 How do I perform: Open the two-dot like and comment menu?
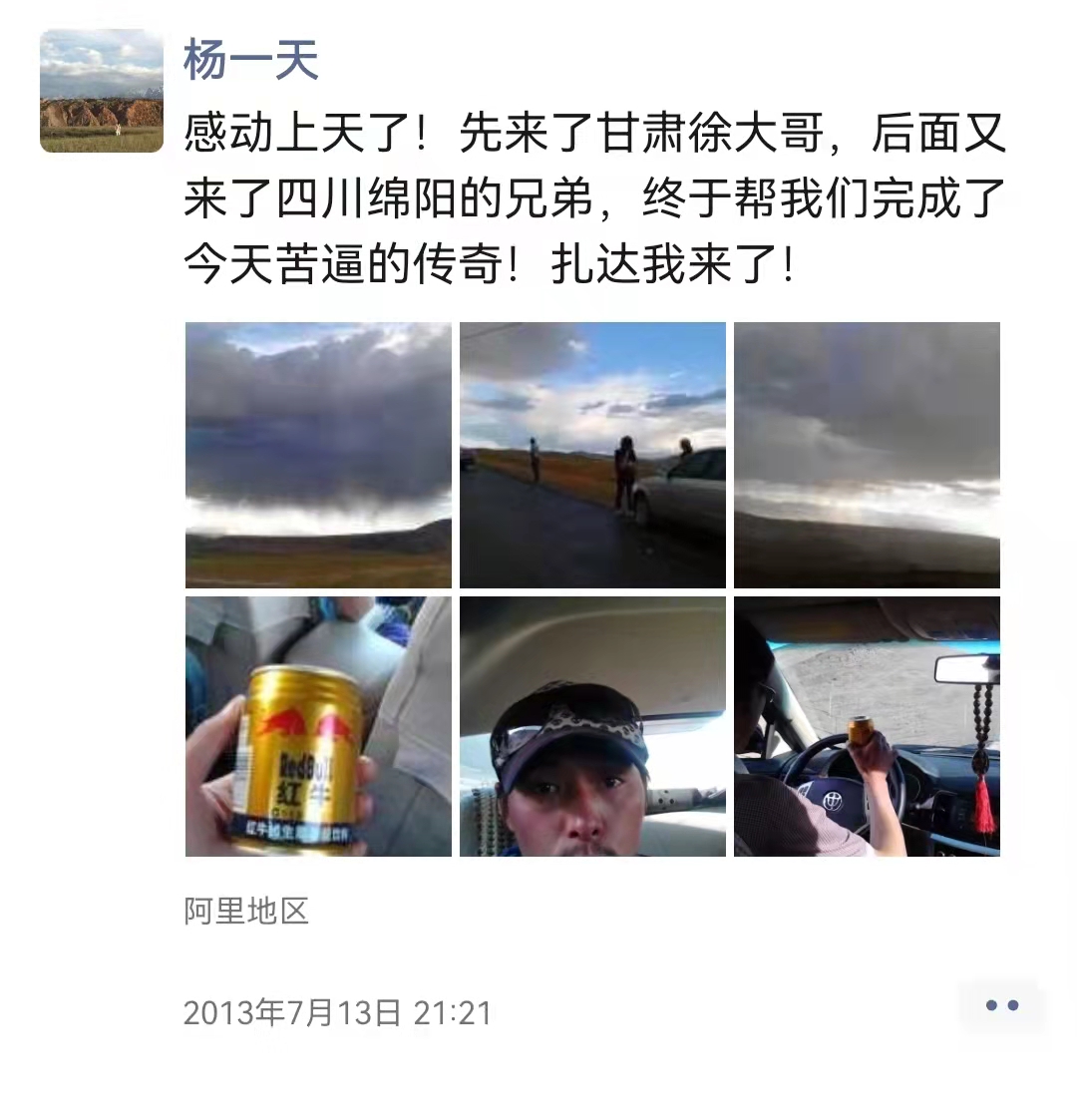tap(1001, 1005)
